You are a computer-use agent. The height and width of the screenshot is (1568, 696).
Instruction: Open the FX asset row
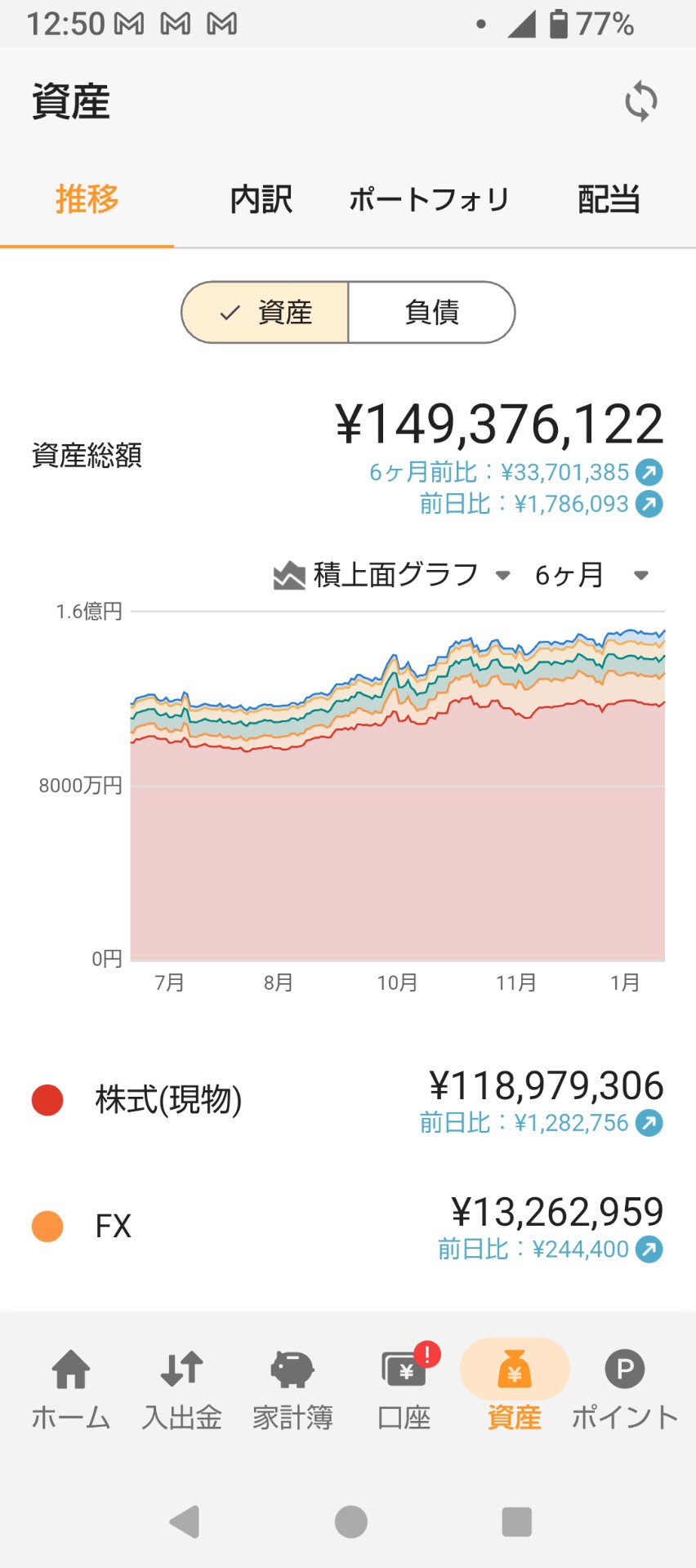coord(348,1226)
